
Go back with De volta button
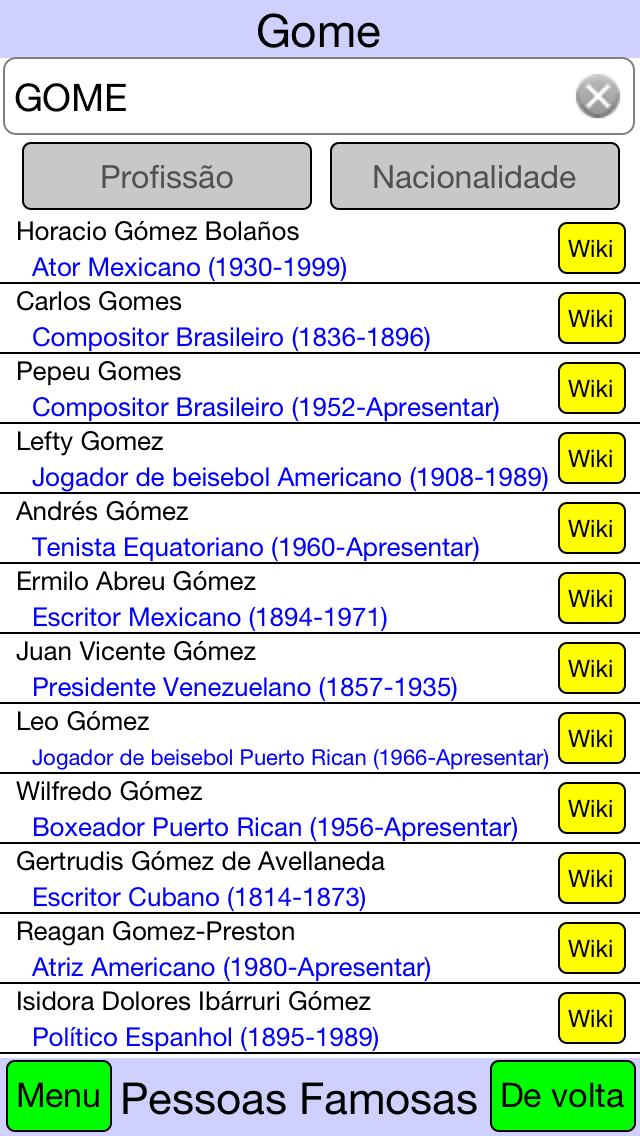[562, 1096]
